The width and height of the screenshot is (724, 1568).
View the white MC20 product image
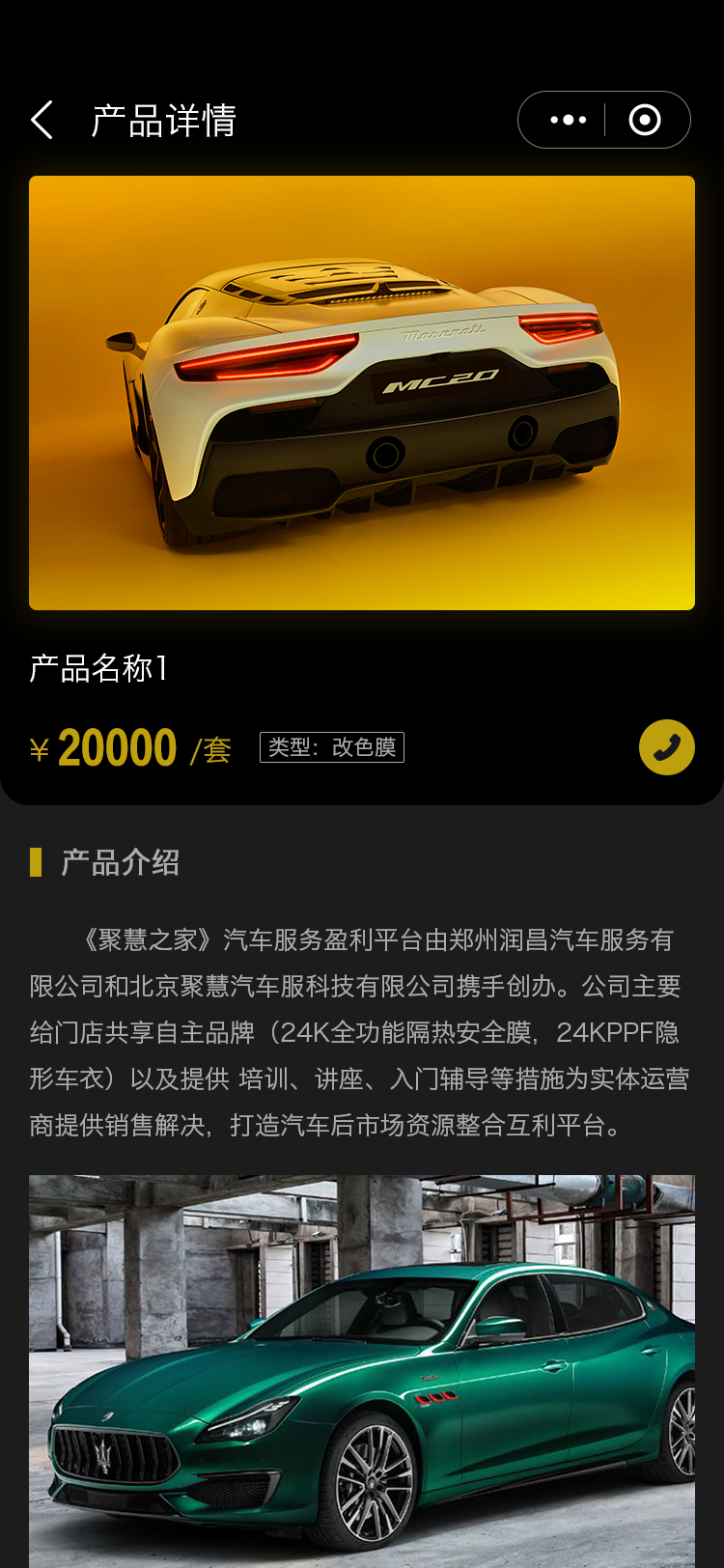[362, 393]
